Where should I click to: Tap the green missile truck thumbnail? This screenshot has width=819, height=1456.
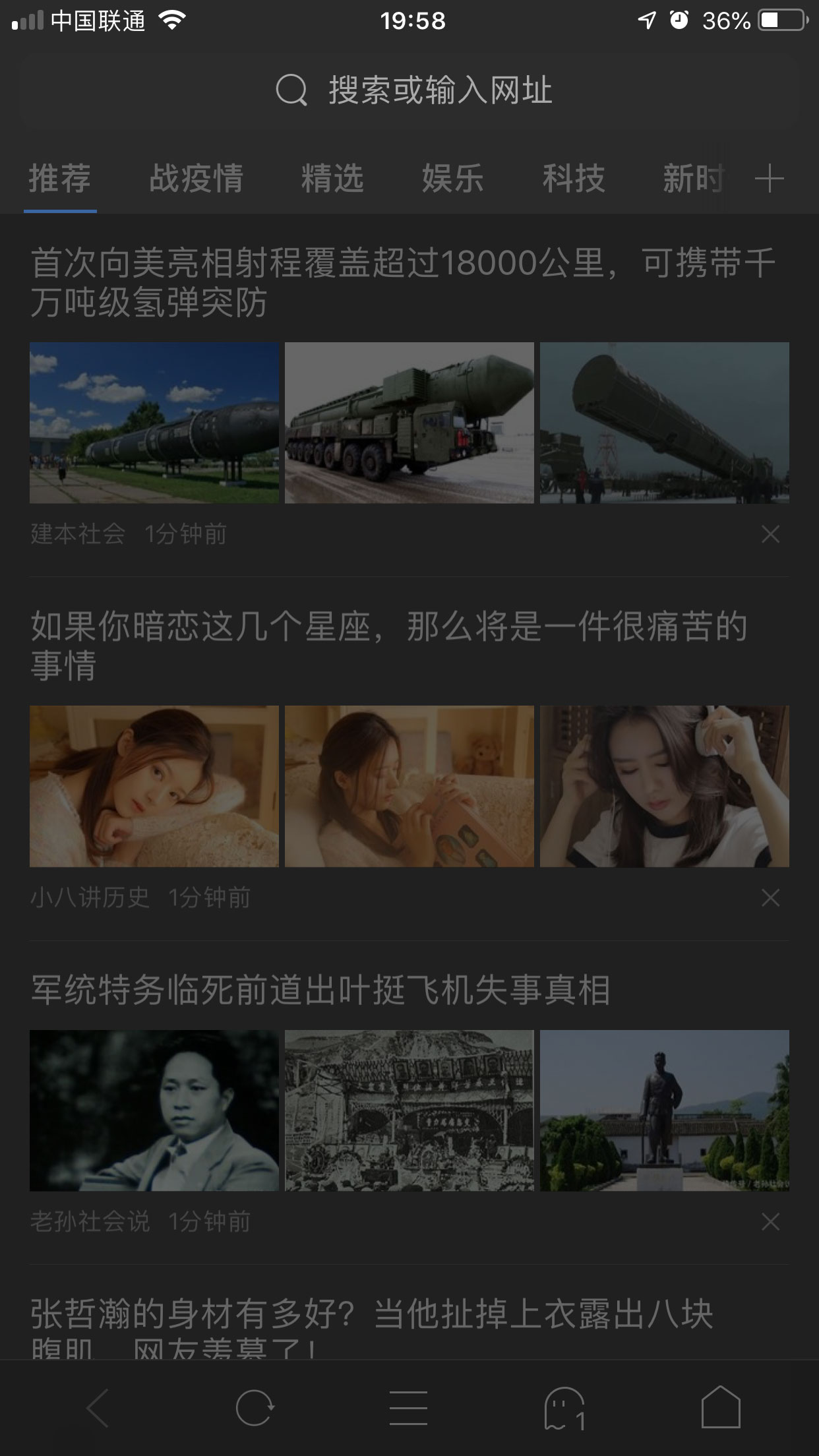pyautogui.click(x=409, y=424)
